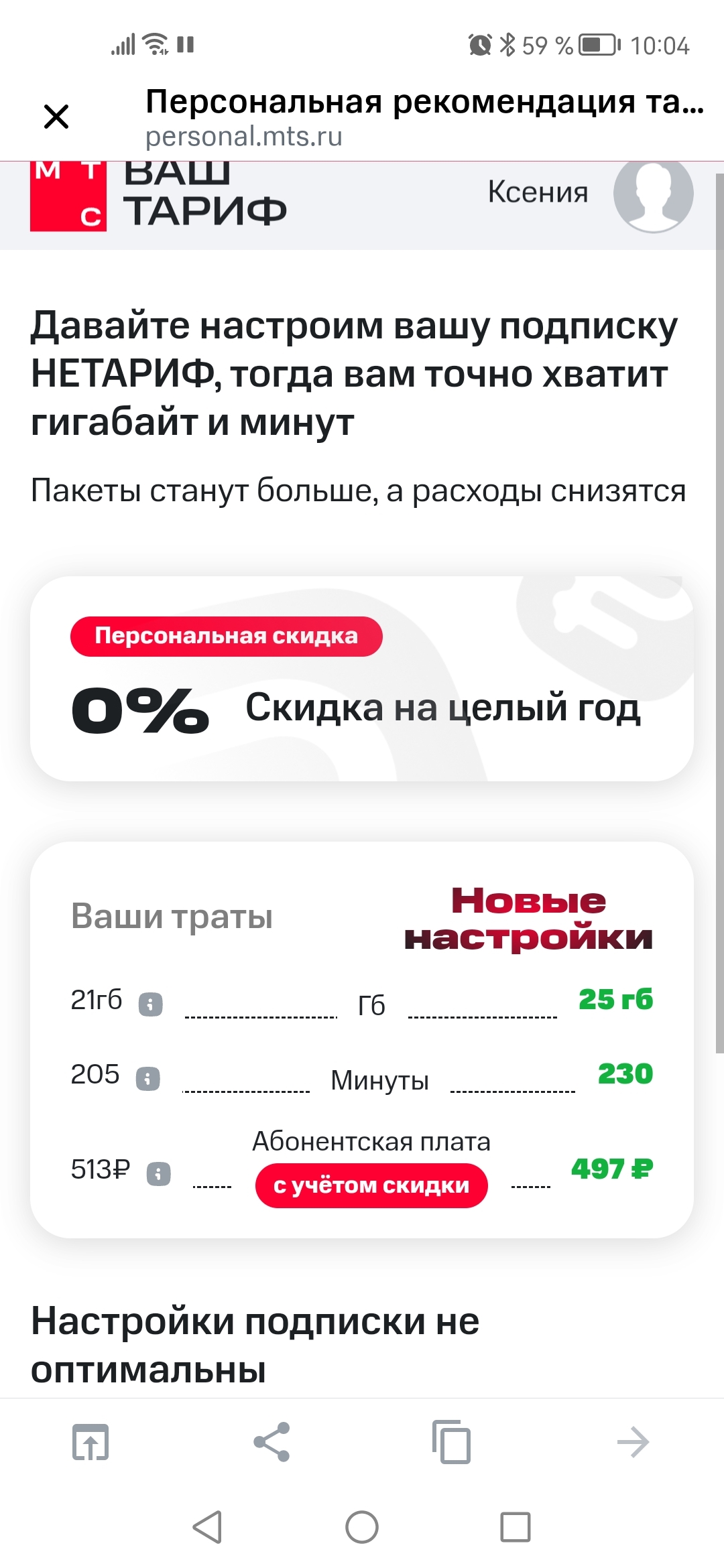Open Ксения's profile avatar
The image size is (724, 1568).
pyautogui.click(x=653, y=193)
